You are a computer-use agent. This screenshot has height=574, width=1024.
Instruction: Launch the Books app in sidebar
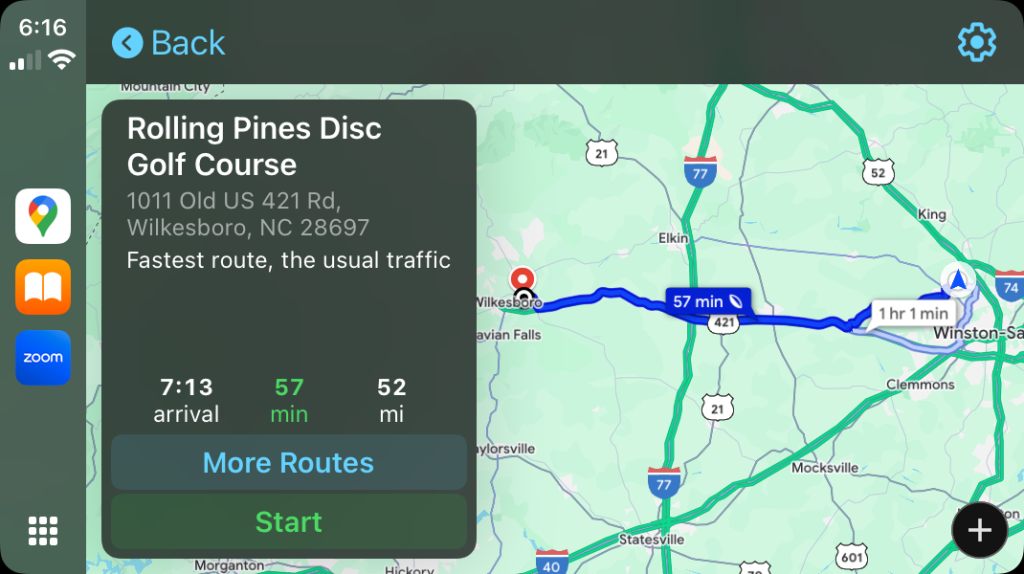43,287
